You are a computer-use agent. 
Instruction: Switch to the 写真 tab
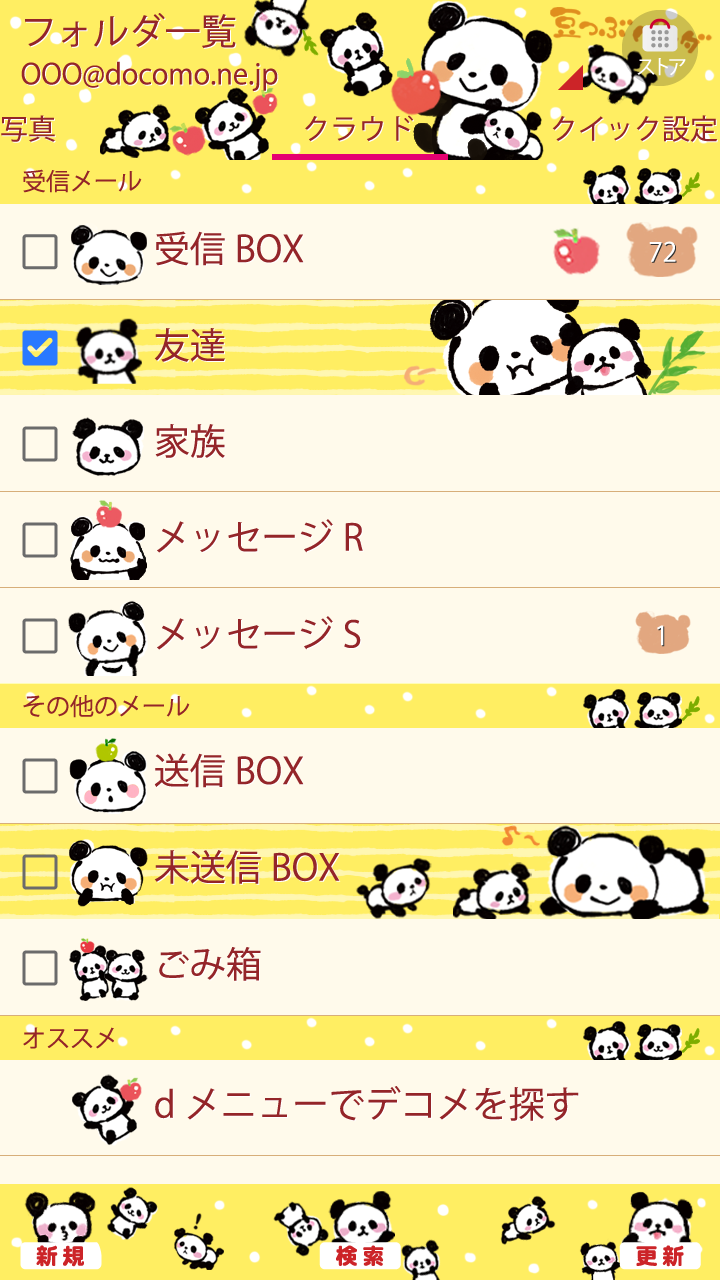pos(28,129)
